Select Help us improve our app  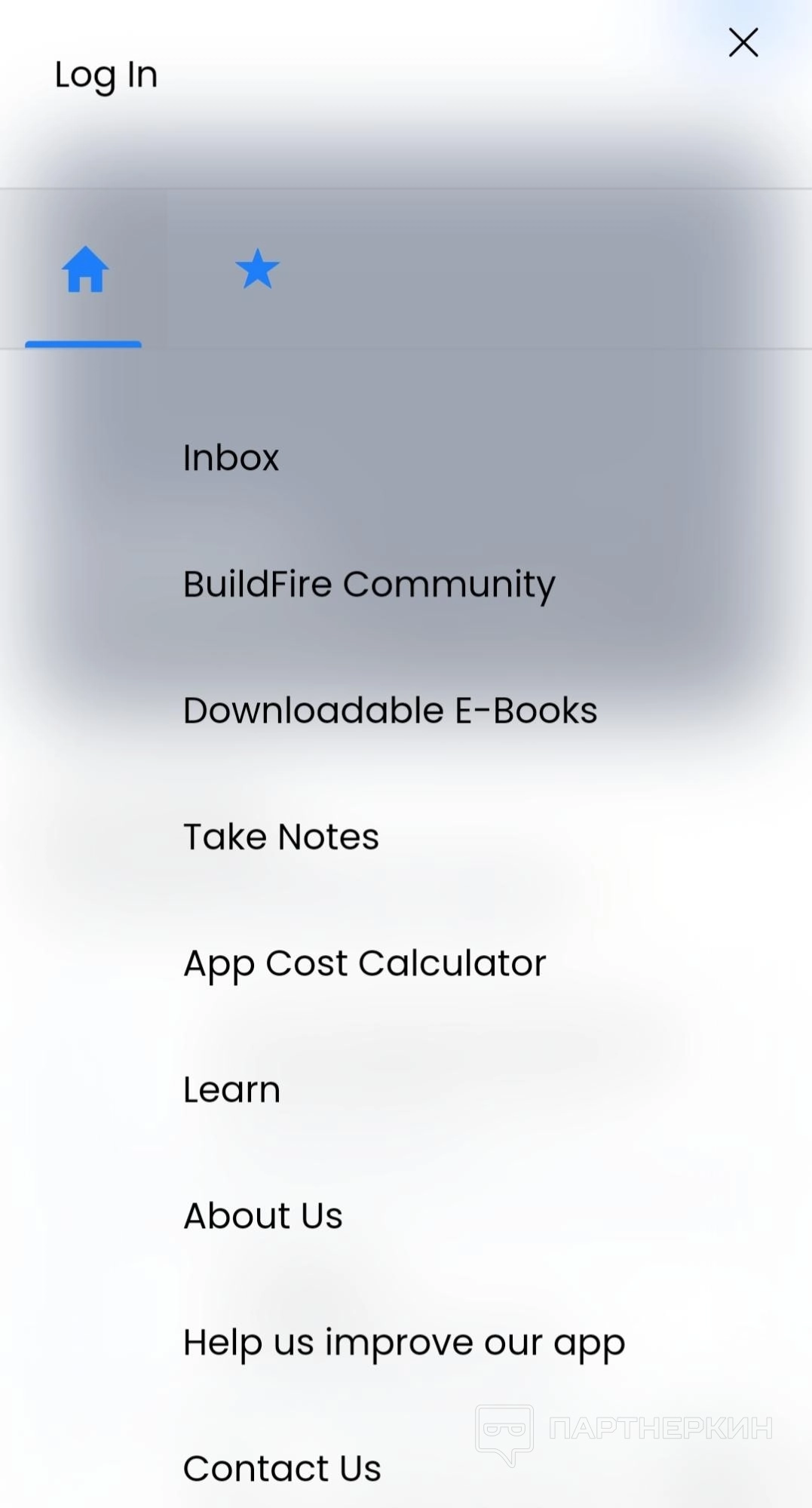tap(404, 1343)
